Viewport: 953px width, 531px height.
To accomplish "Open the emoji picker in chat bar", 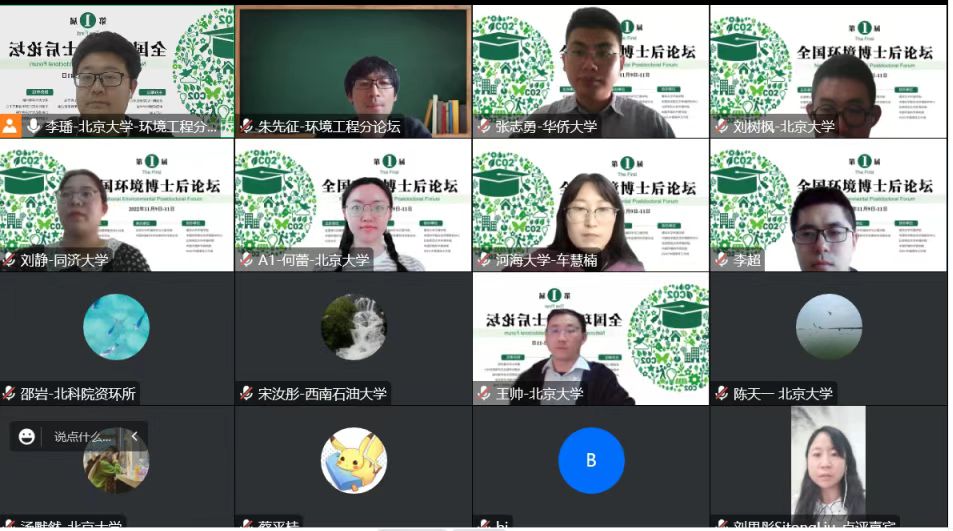I will click(27, 436).
